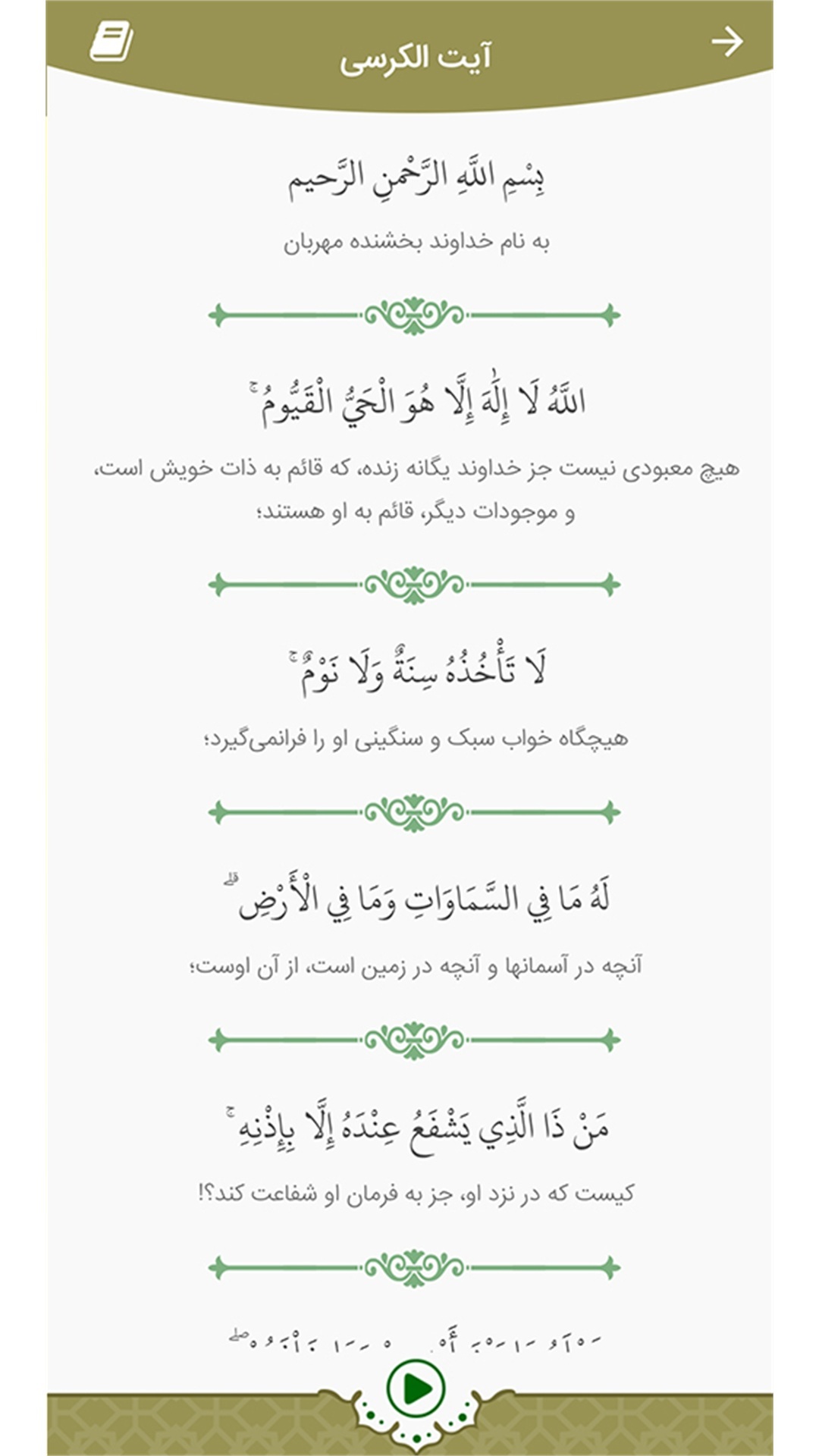
Task: Play the Ayat al-Kursi recitation
Action: click(415, 1389)
